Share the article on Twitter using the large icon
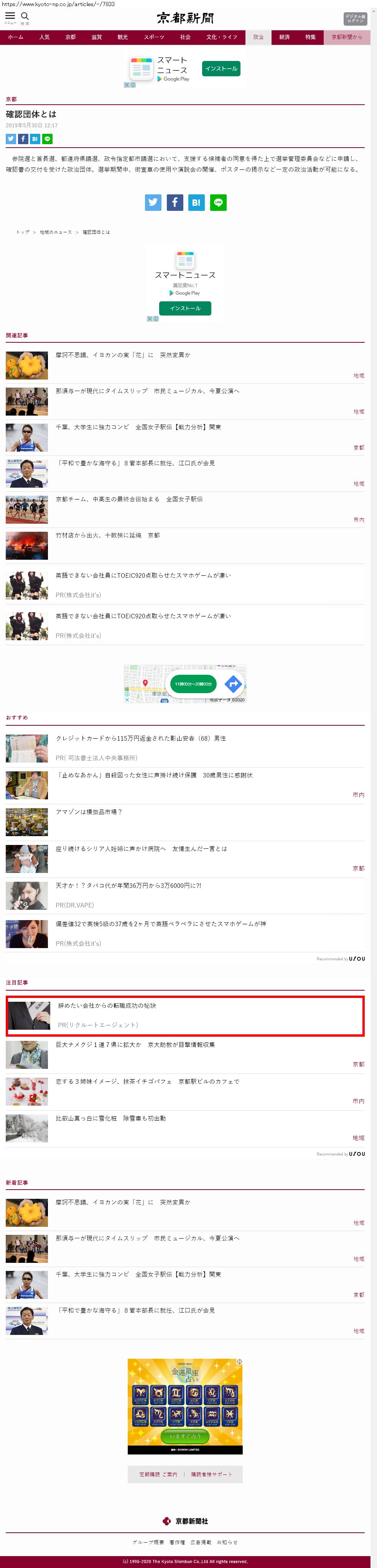Image resolution: width=377 pixels, height=1568 pixels. (x=153, y=203)
